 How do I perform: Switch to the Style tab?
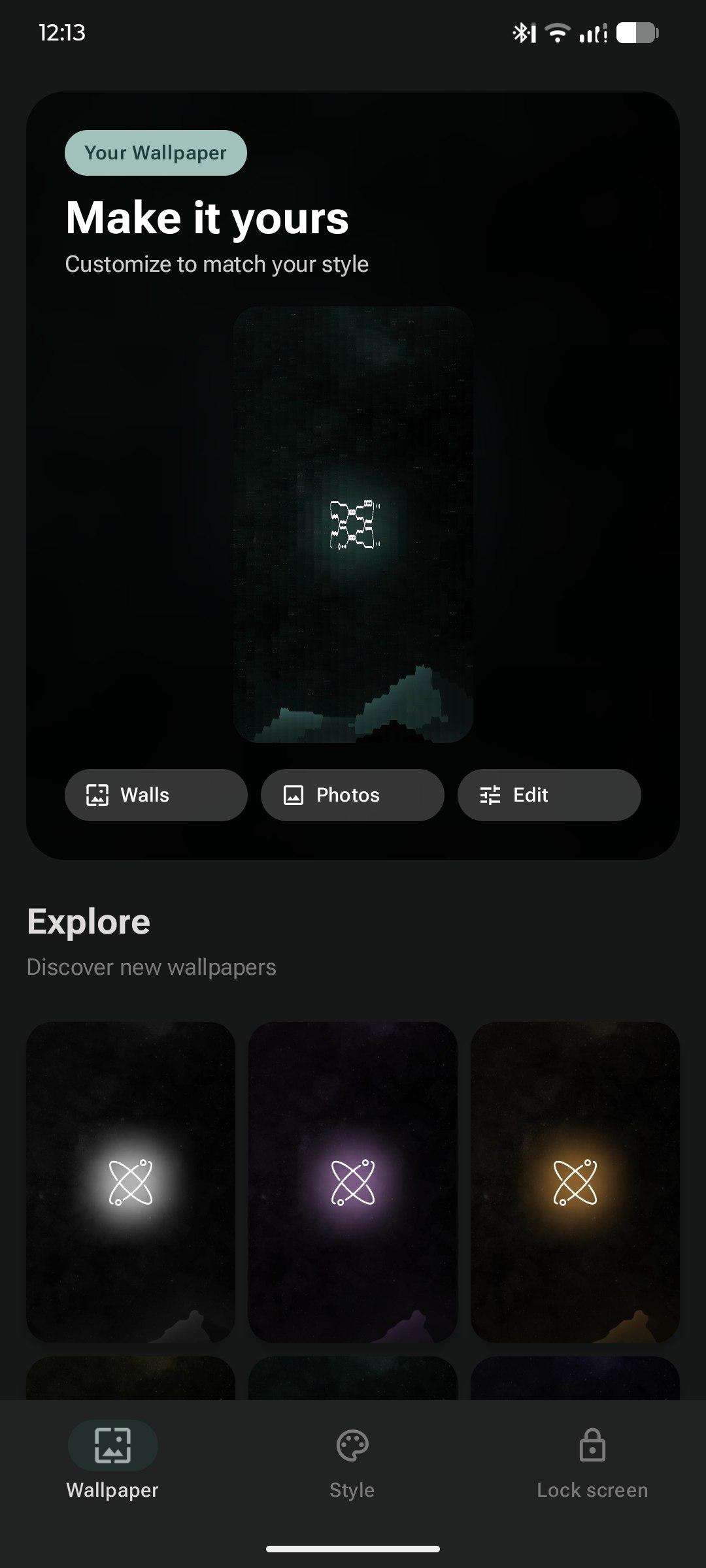(352, 1463)
